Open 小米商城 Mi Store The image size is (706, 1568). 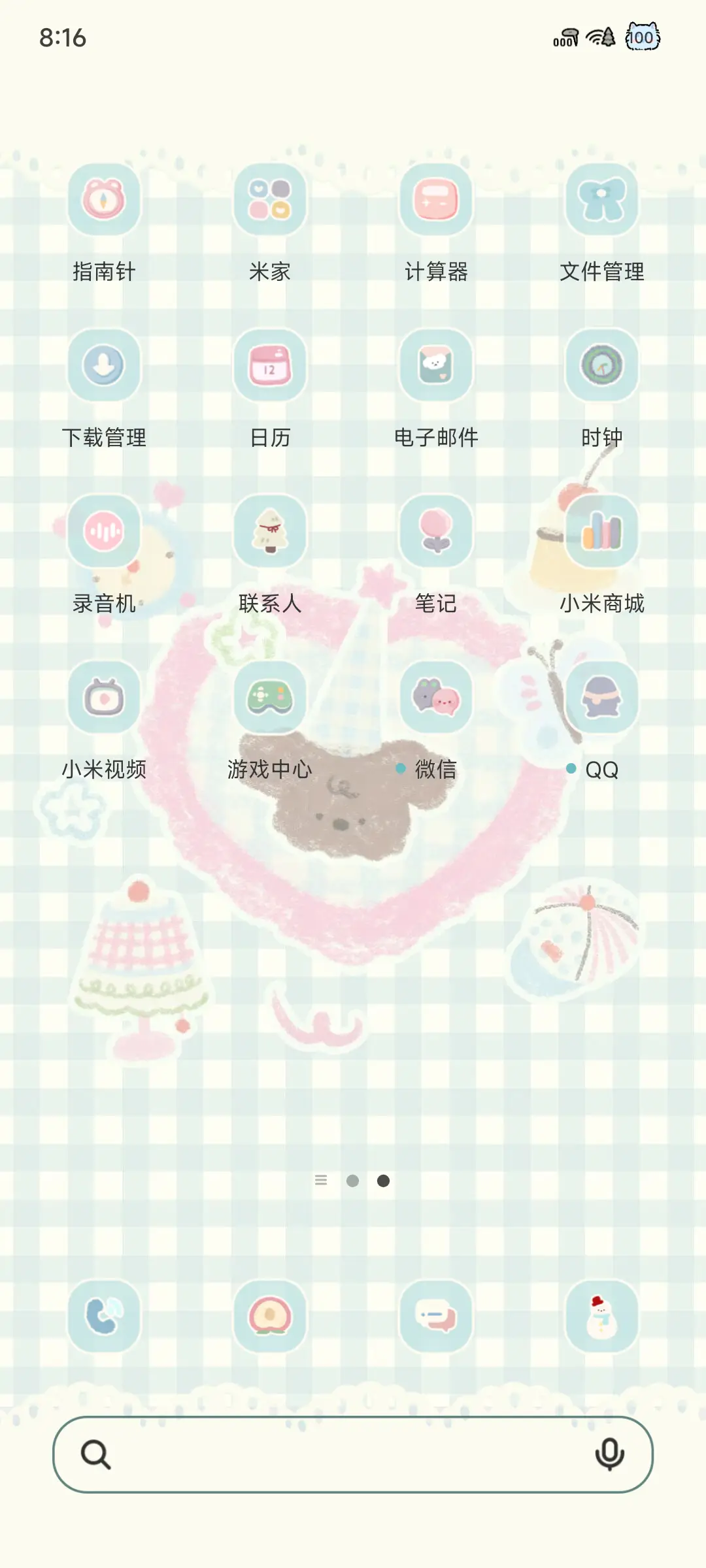[601, 532]
